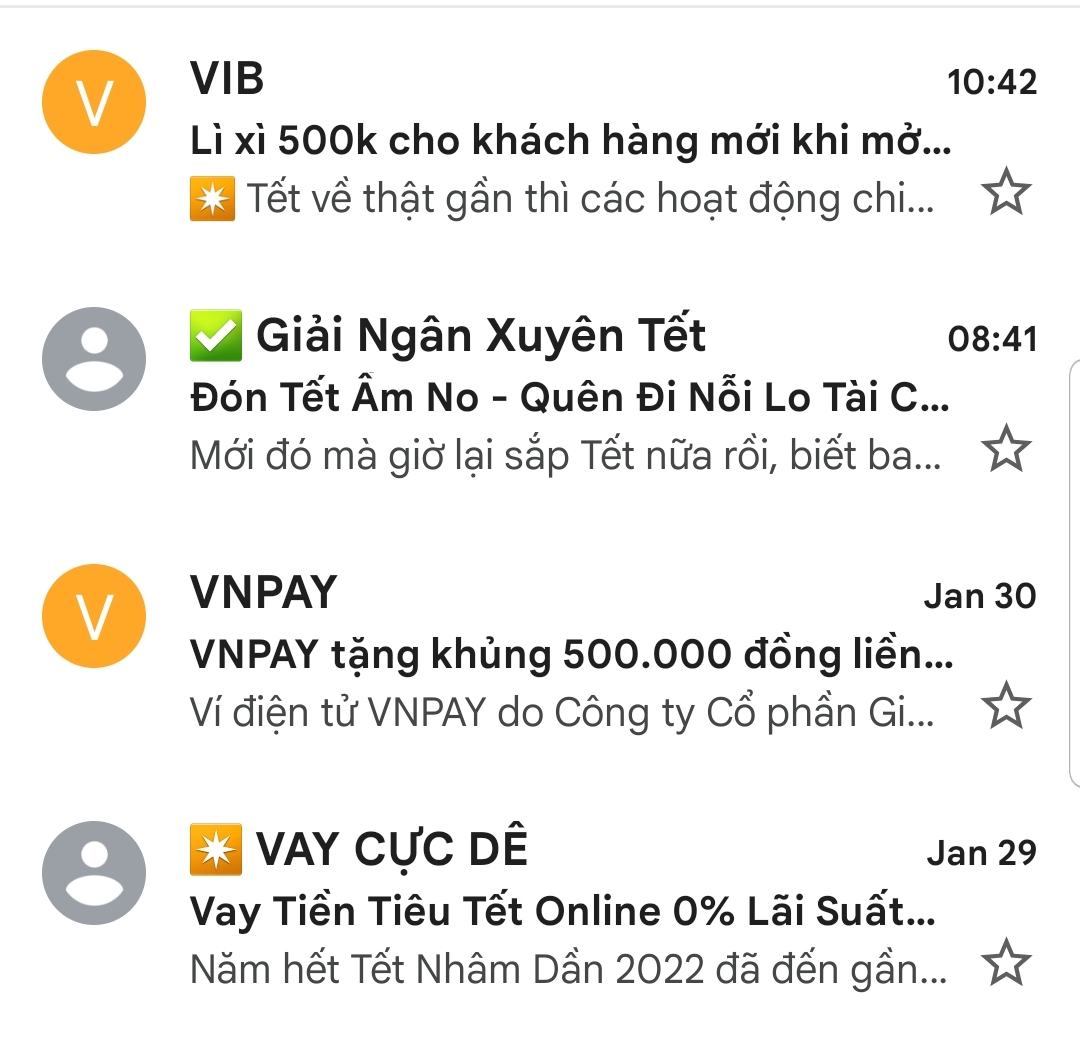This screenshot has height=1038, width=1080.
Task: Select the VIB email via its avatar
Action: 94,103
